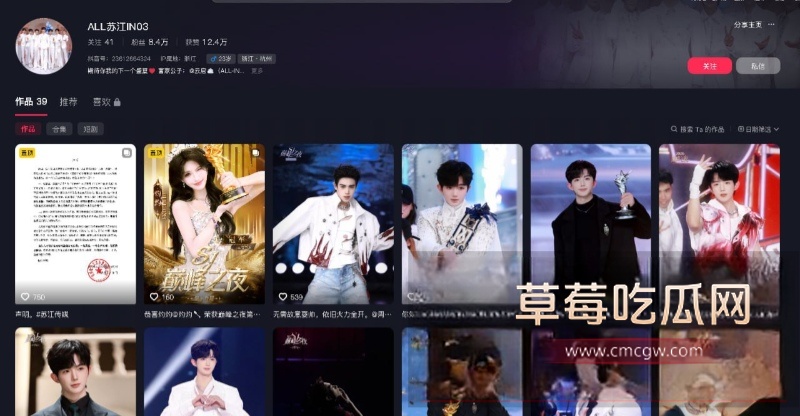Open the pinned 巅峰之夜 golden poster video

(204, 223)
